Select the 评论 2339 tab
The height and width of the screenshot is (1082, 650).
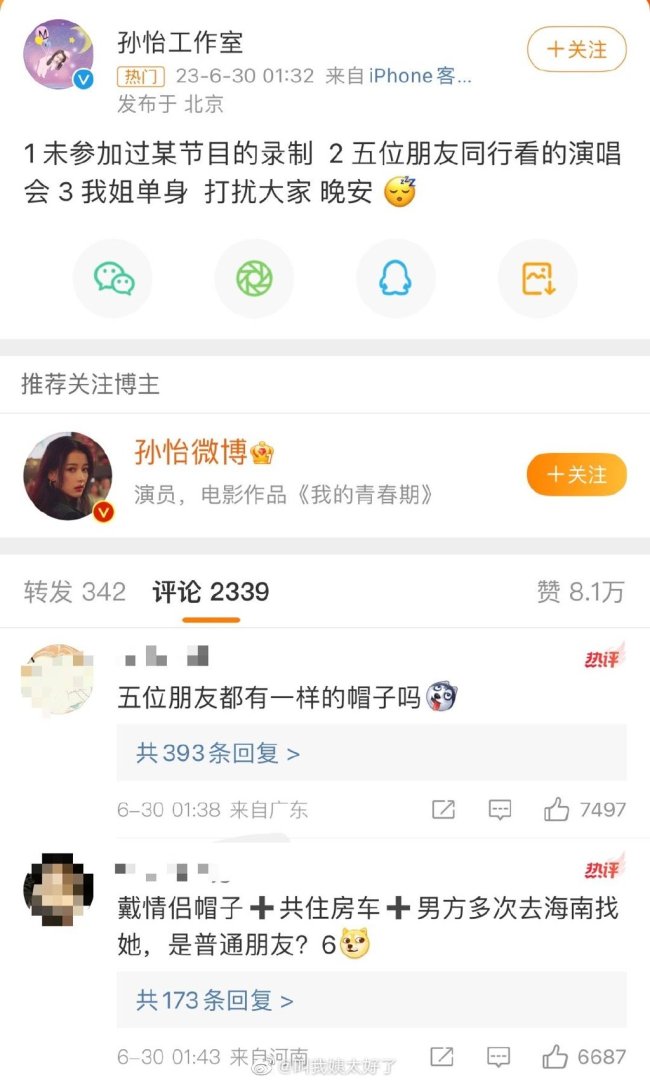(x=210, y=592)
